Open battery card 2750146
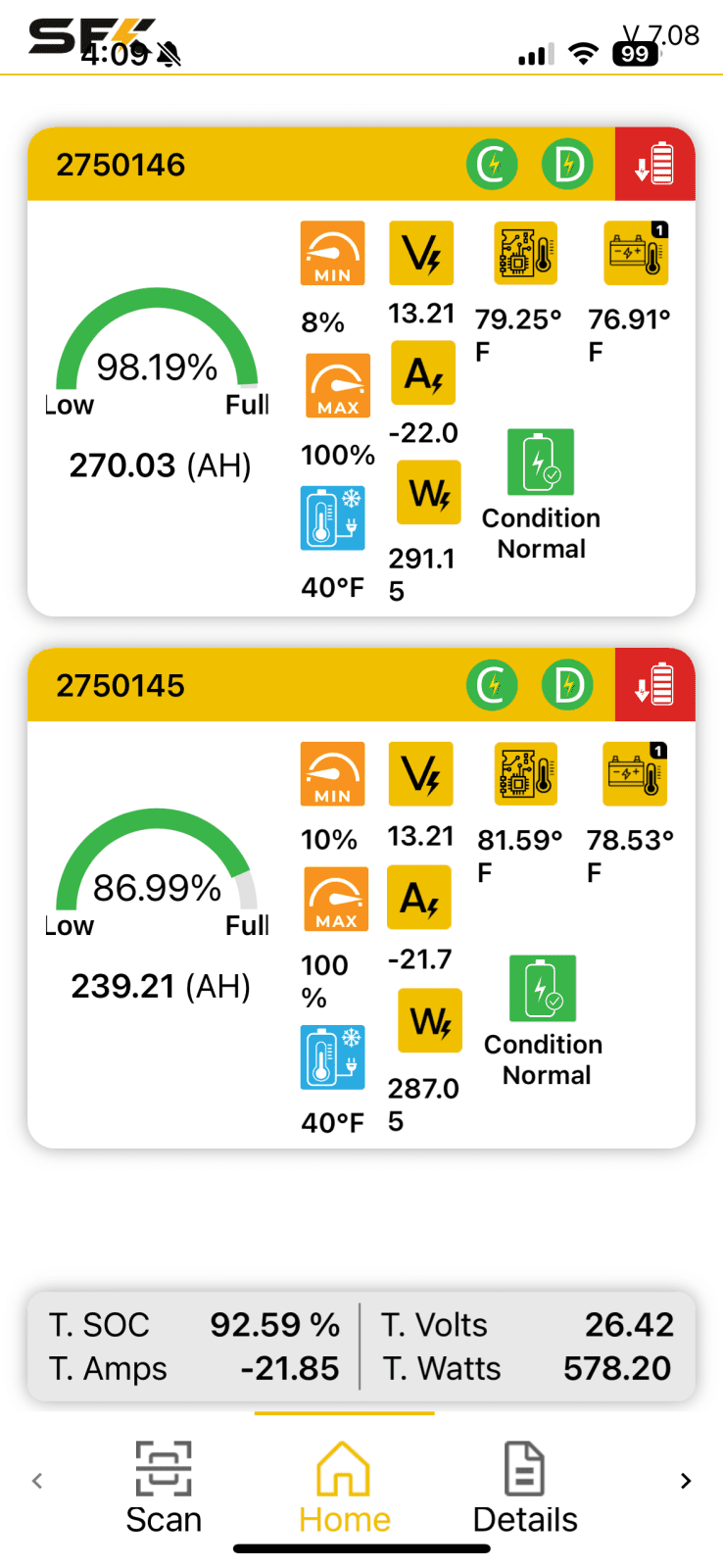 pos(361,371)
